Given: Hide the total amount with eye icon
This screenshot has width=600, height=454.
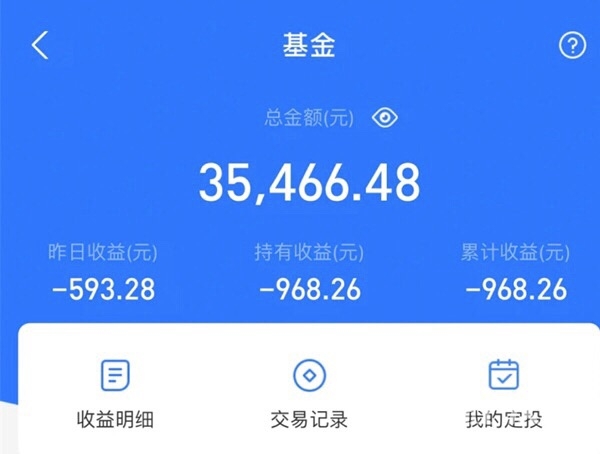Looking at the screenshot, I should click(385, 118).
